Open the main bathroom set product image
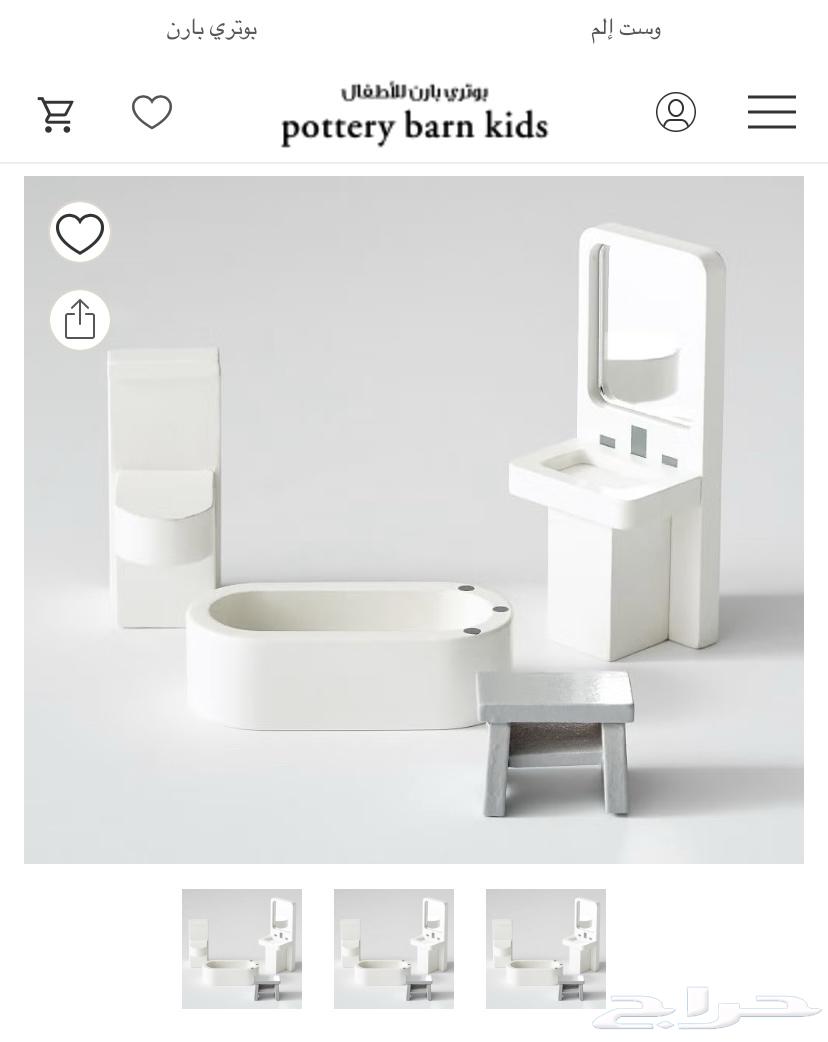The width and height of the screenshot is (828, 1042). pyautogui.click(x=414, y=520)
